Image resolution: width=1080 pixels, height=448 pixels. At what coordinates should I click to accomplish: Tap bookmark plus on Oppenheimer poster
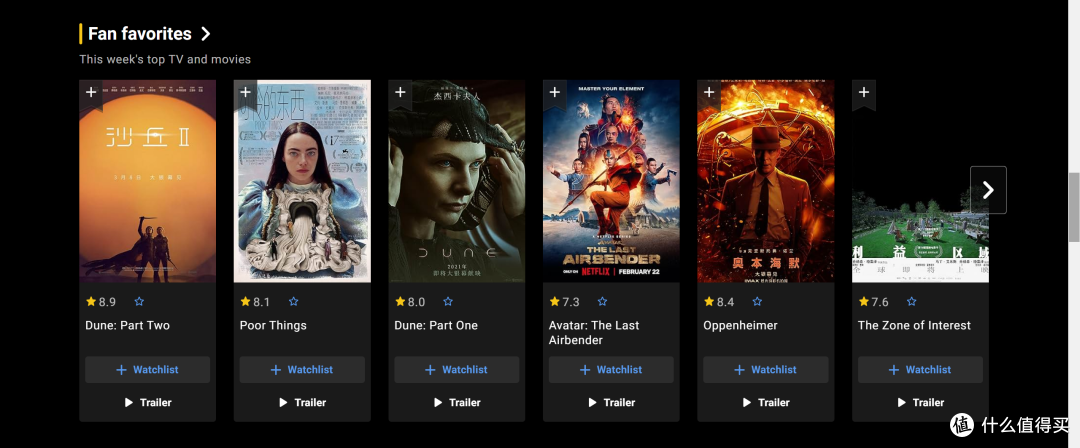click(709, 92)
